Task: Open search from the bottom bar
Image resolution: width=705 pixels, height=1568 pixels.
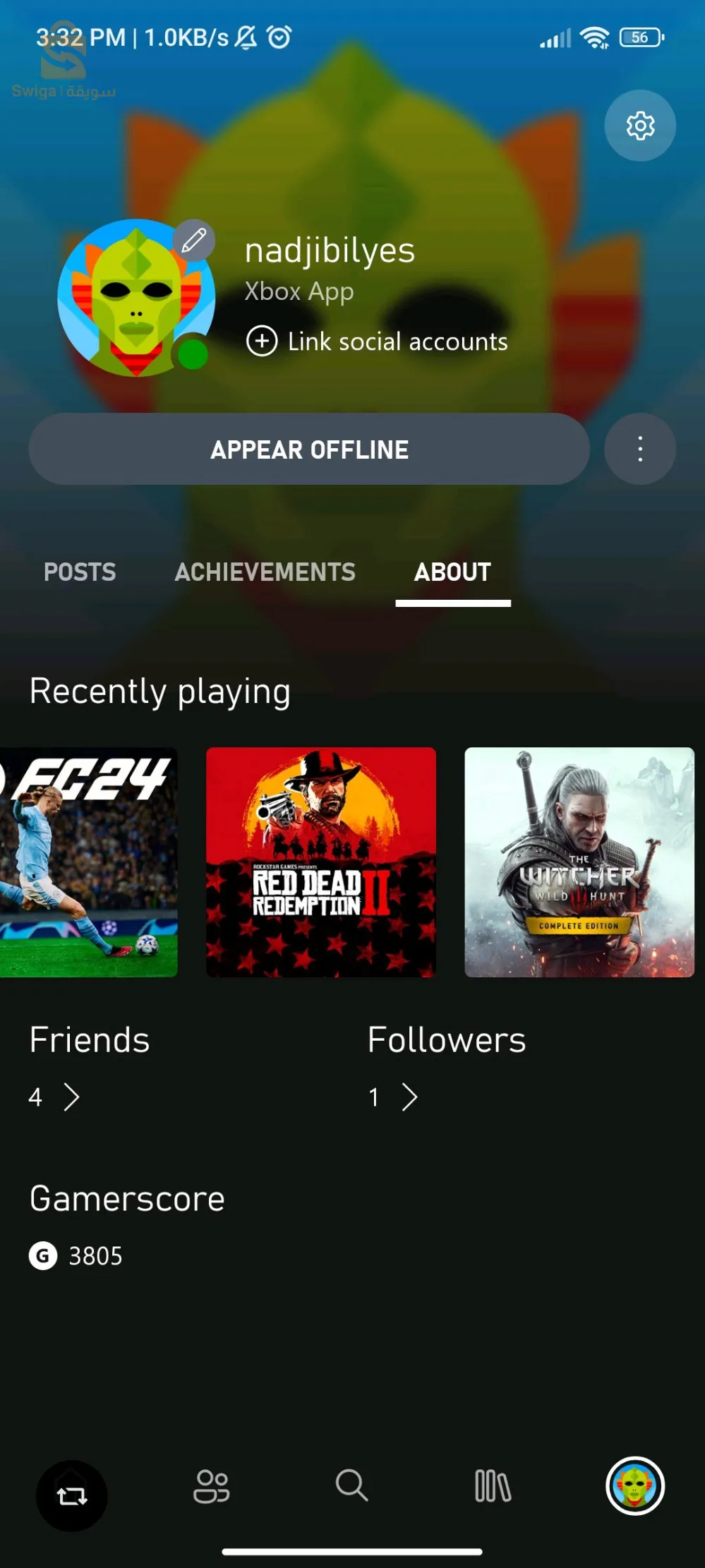Action: coord(351,1485)
